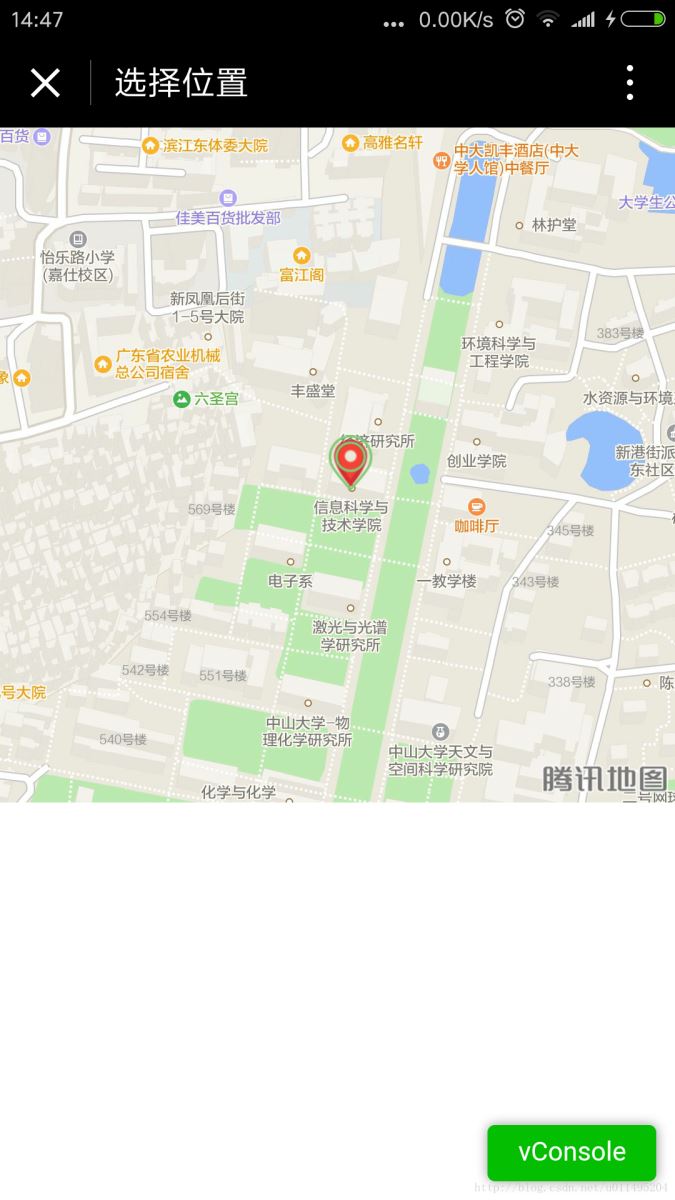Open the three-dot overflow menu
The height and width of the screenshot is (1200, 675).
[x=629, y=83]
